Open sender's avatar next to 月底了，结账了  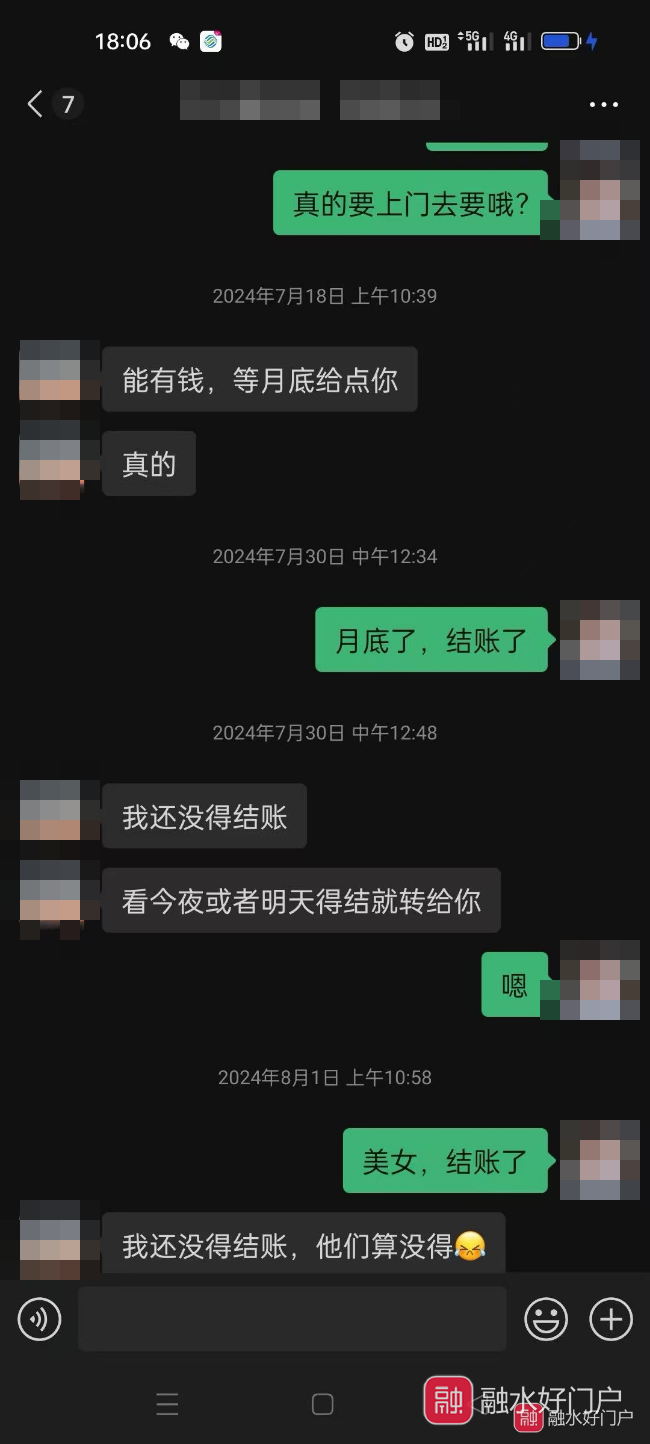pyautogui.click(x=599, y=640)
